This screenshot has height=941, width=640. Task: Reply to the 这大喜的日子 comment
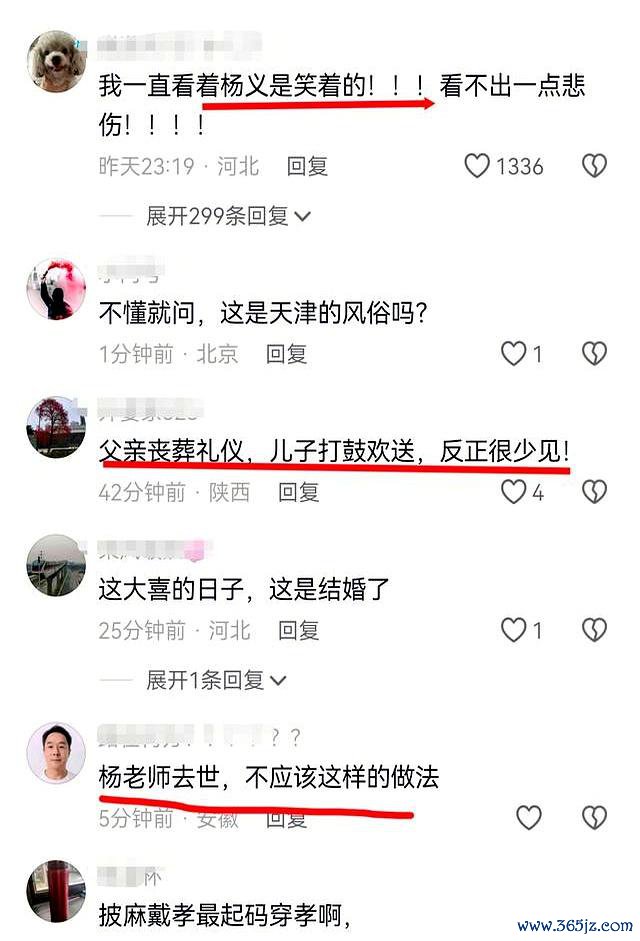[298, 629]
